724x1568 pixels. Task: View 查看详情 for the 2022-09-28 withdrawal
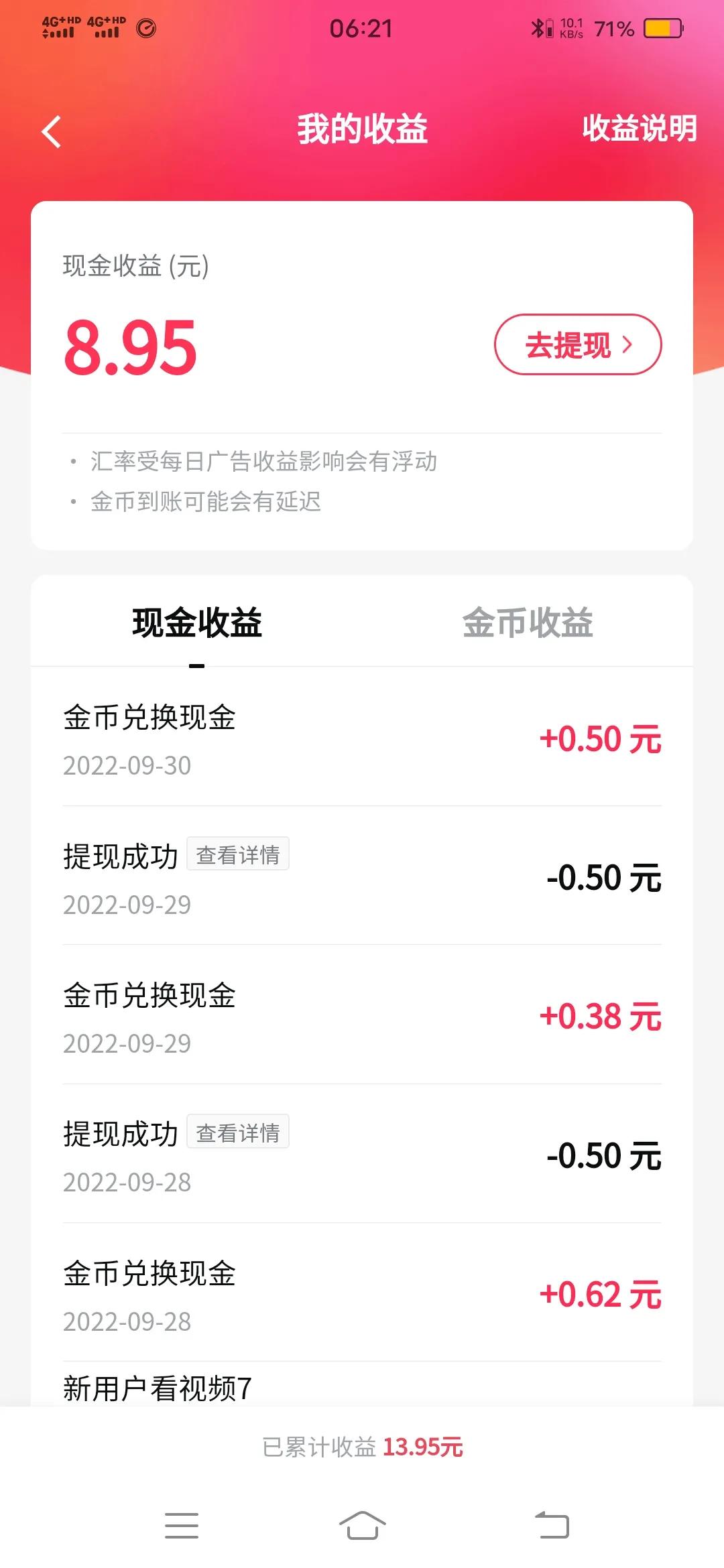click(238, 1132)
